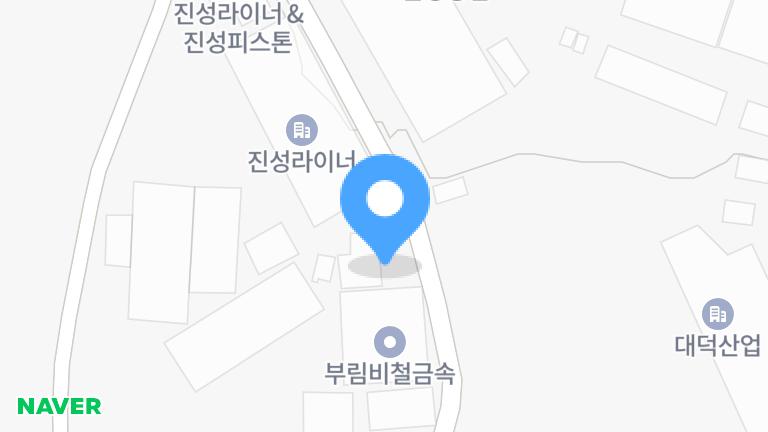The height and width of the screenshot is (432, 768).
Task: Select the 부림비철금속 place marker
Action: pyautogui.click(x=389, y=343)
